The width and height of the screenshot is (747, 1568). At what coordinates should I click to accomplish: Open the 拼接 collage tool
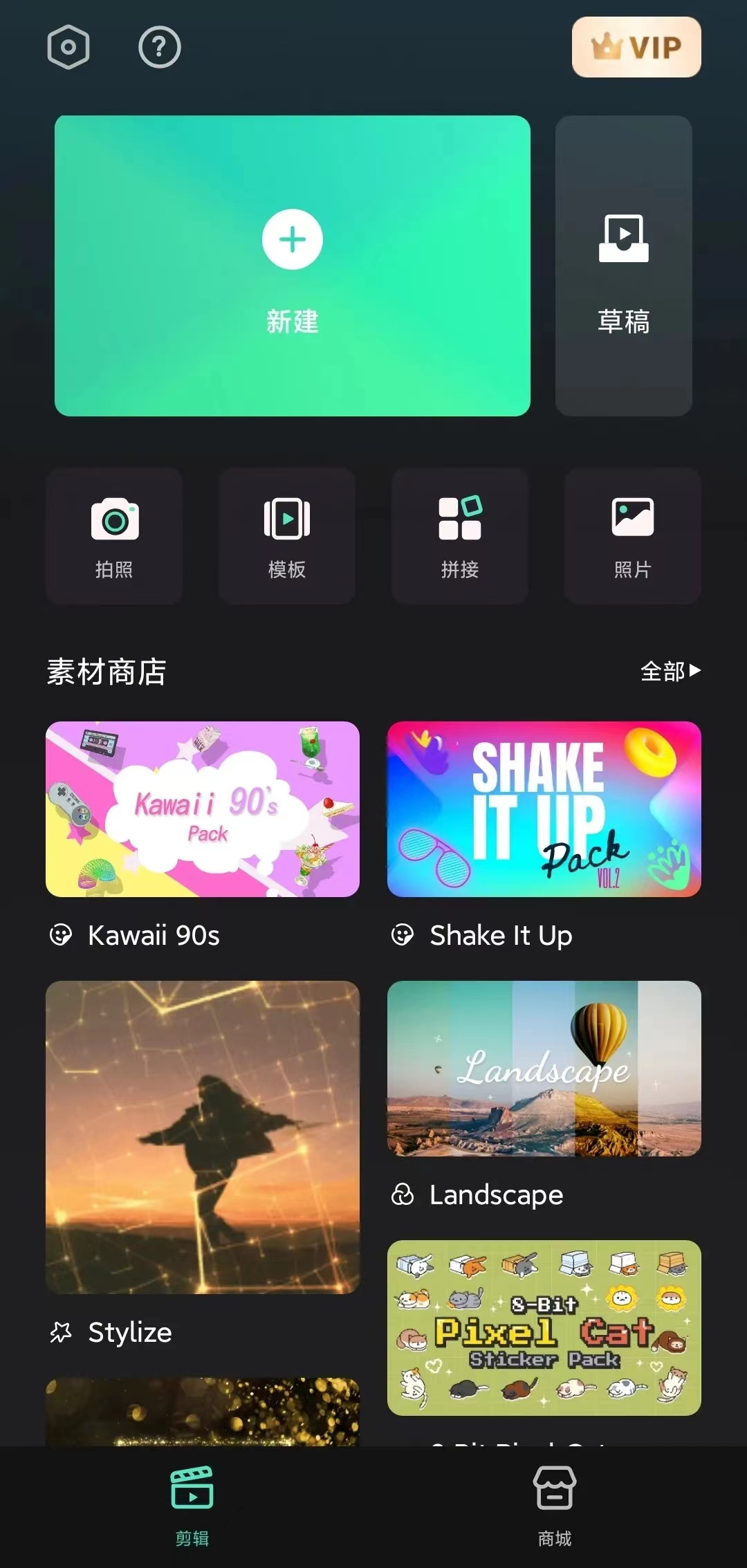tap(460, 536)
